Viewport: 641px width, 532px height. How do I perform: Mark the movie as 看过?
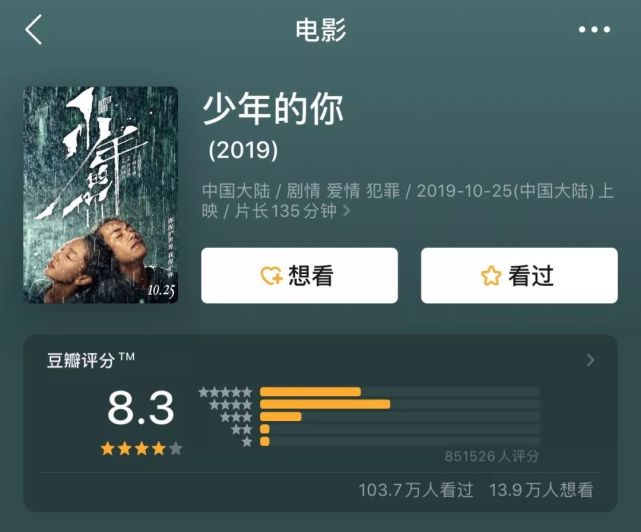coord(518,276)
